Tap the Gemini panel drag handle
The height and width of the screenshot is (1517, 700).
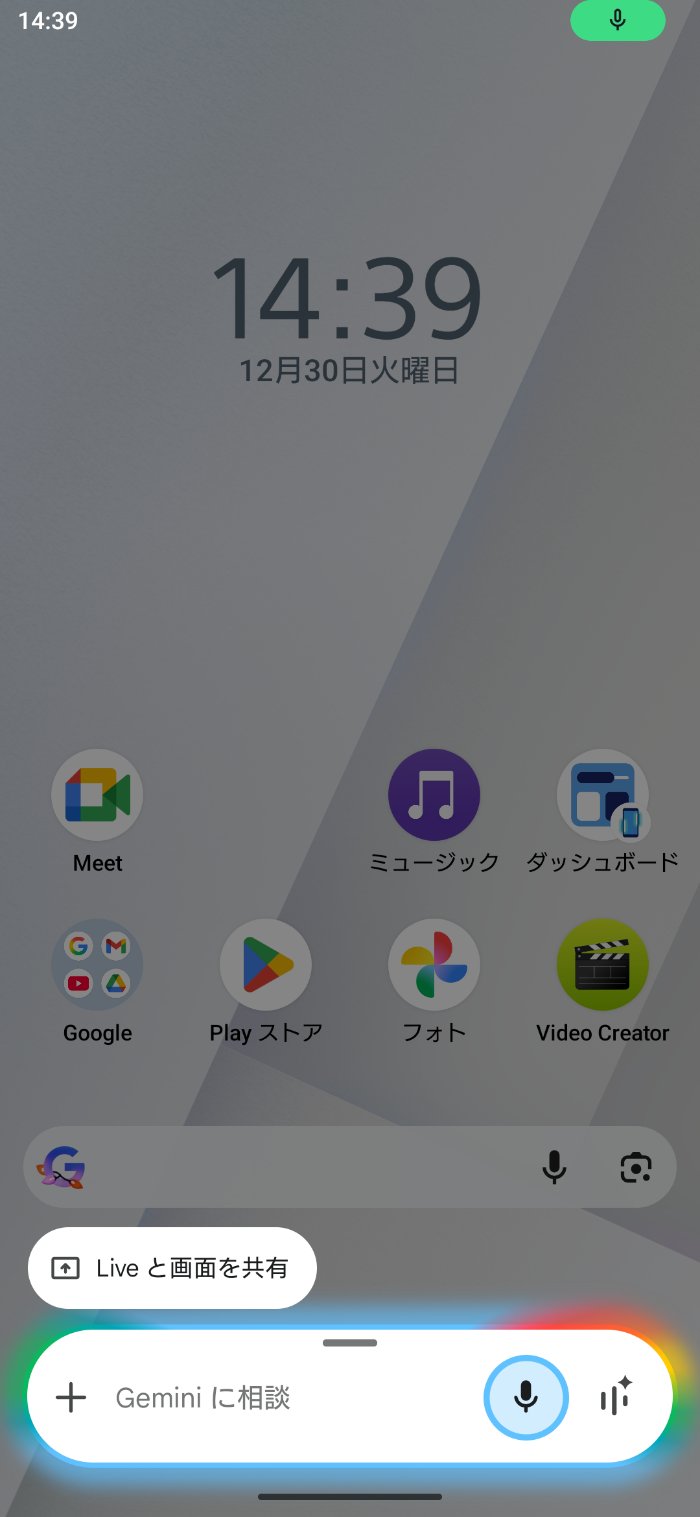[350, 1343]
